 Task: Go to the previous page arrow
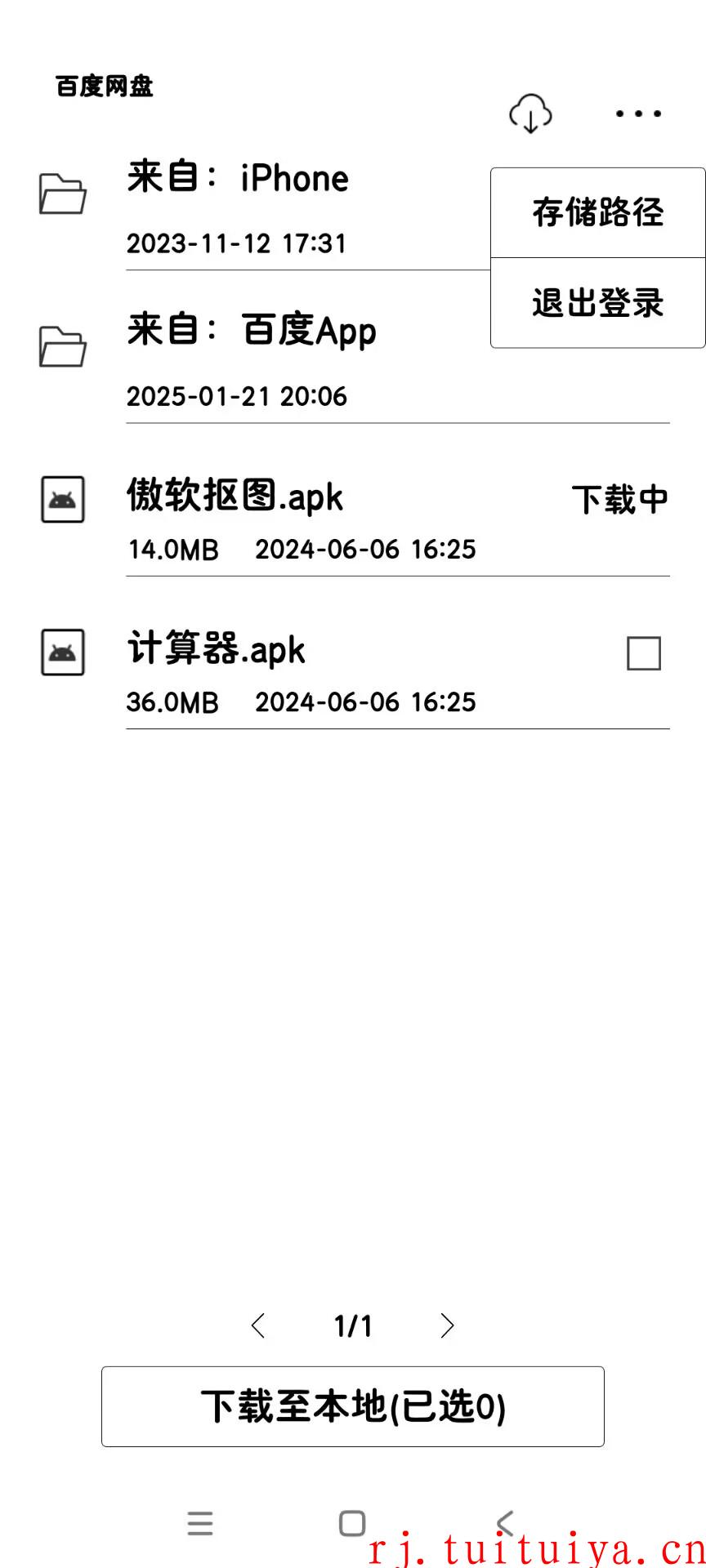258,1325
